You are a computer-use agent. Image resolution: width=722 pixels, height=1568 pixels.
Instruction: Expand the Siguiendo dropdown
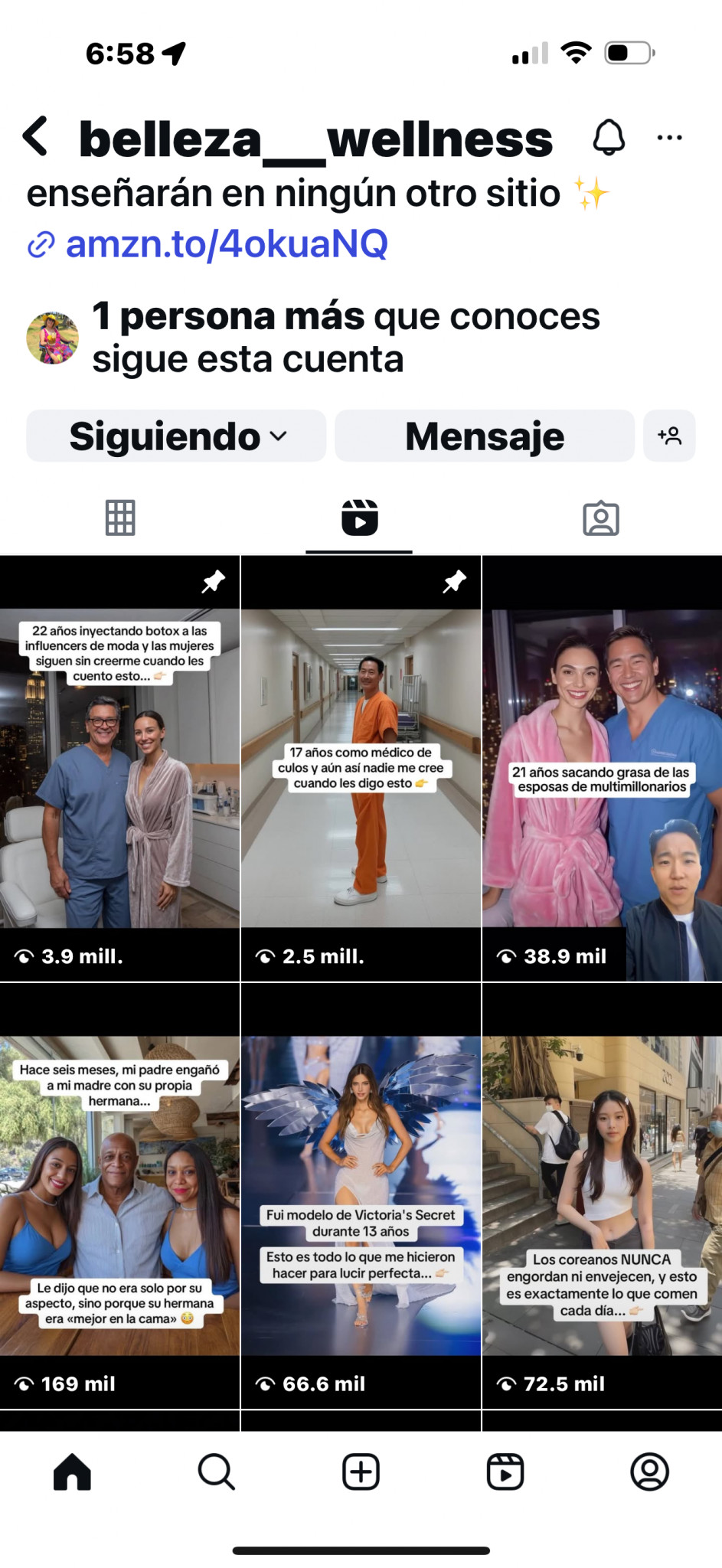[177, 436]
